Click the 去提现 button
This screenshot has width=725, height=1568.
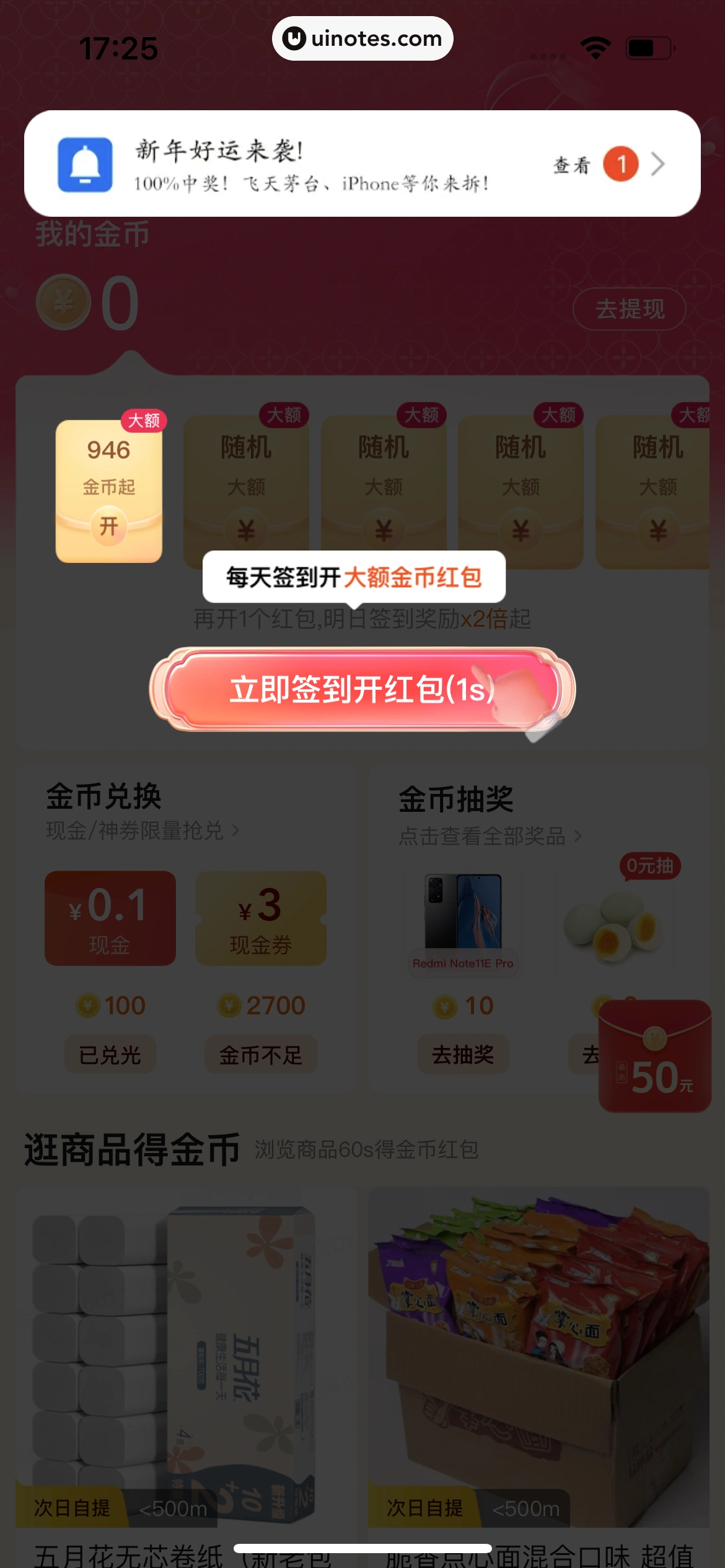coord(628,308)
